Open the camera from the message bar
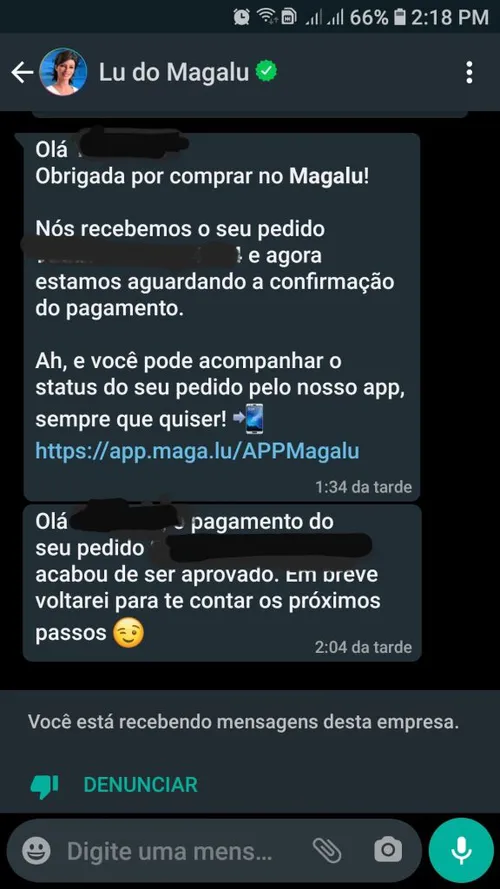This screenshot has width=500, height=889. point(388,850)
